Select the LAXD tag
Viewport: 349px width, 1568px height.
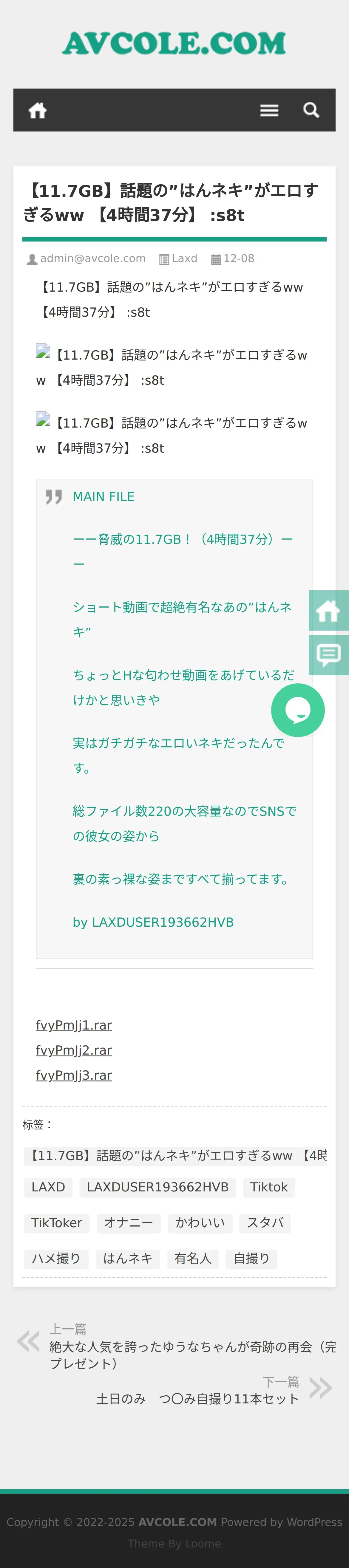coord(48,1187)
